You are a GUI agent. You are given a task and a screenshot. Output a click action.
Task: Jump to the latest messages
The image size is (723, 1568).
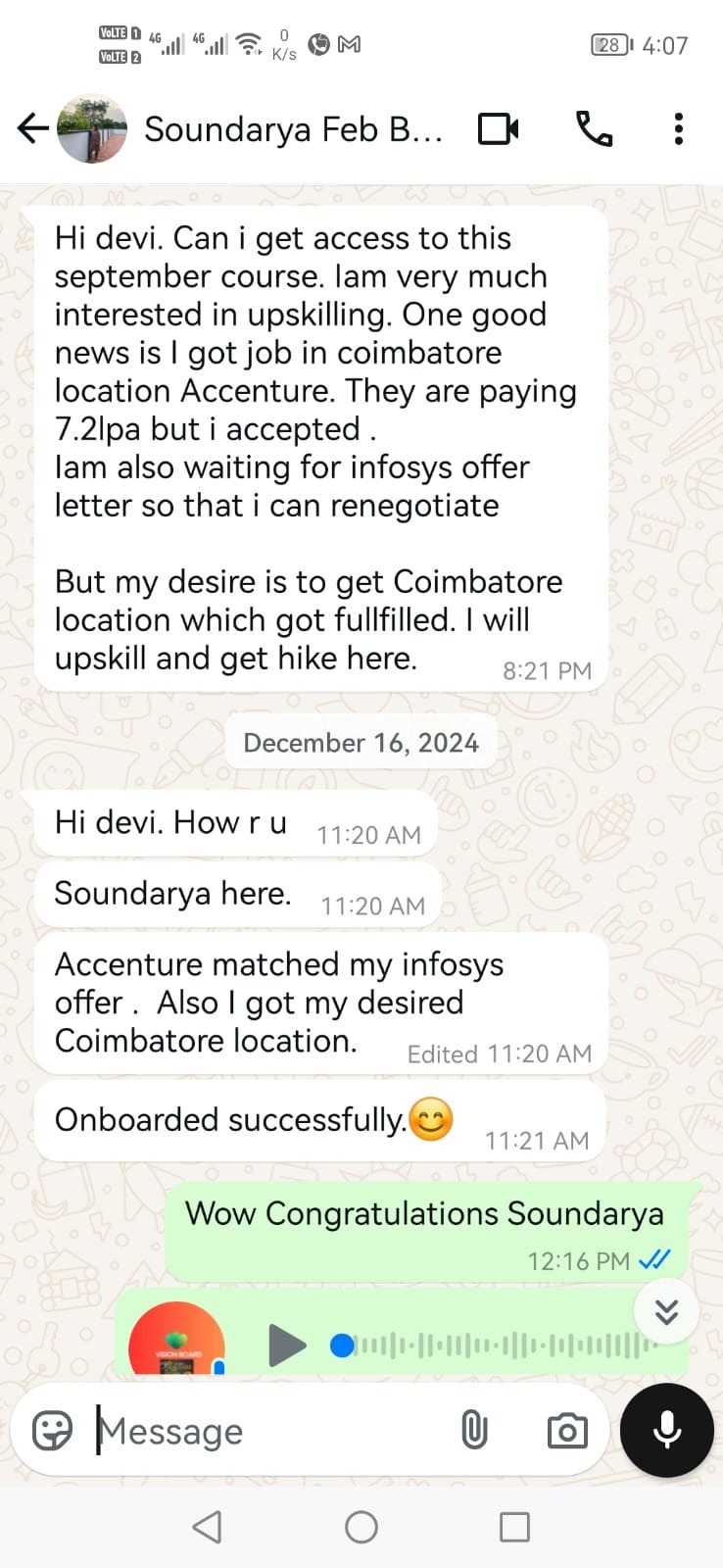coord(666,1311)
